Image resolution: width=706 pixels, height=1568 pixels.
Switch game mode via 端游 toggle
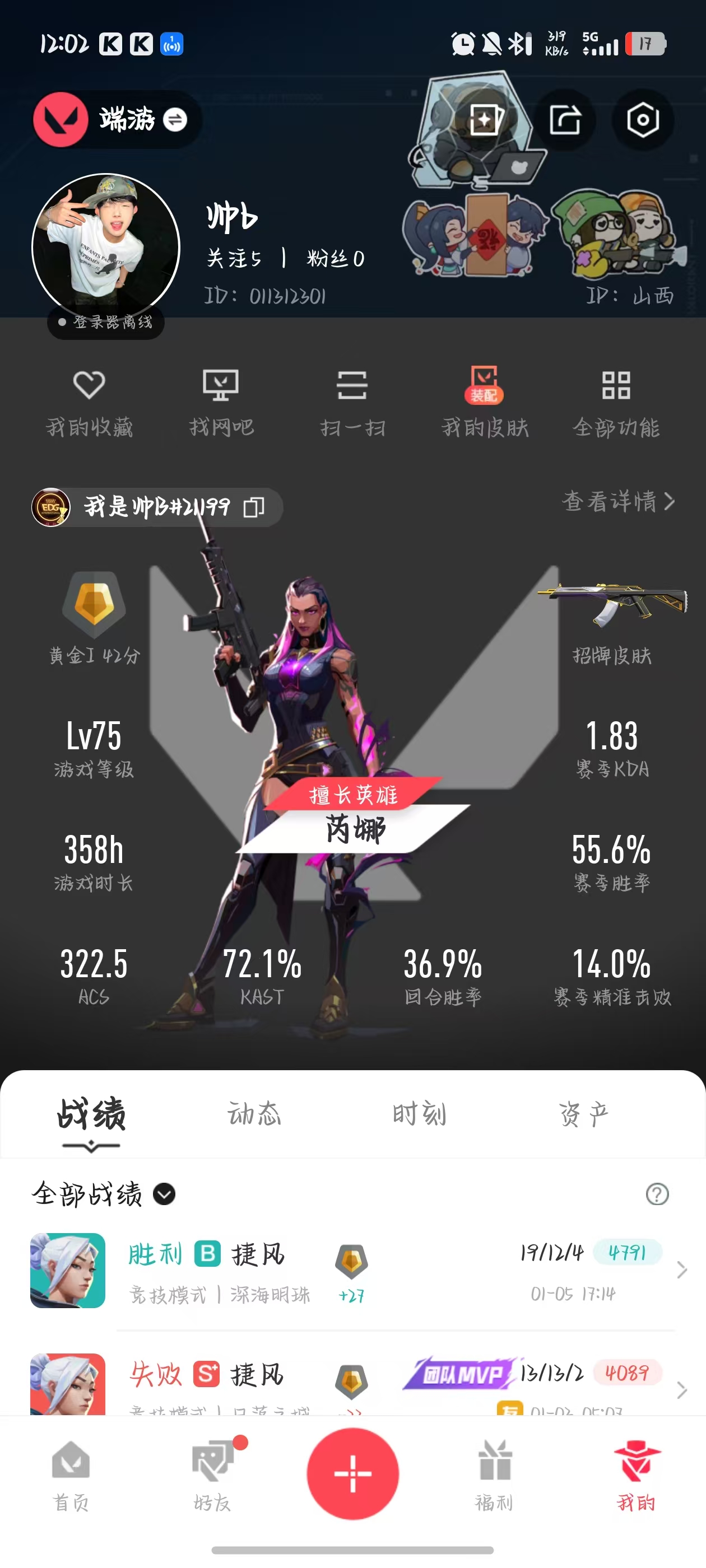[x=174, y=119]
